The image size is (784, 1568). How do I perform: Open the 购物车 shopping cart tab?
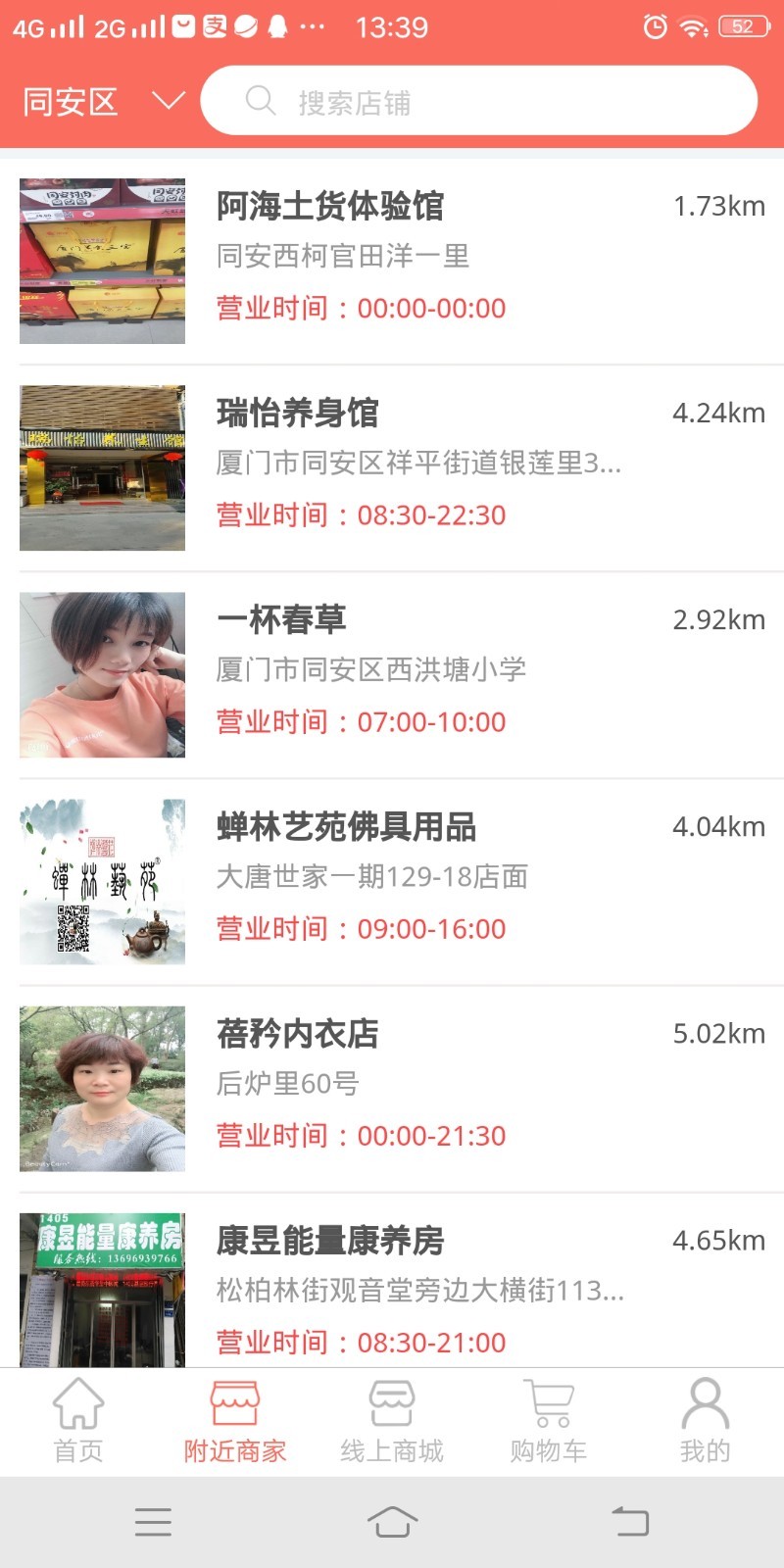(549, 1421)
